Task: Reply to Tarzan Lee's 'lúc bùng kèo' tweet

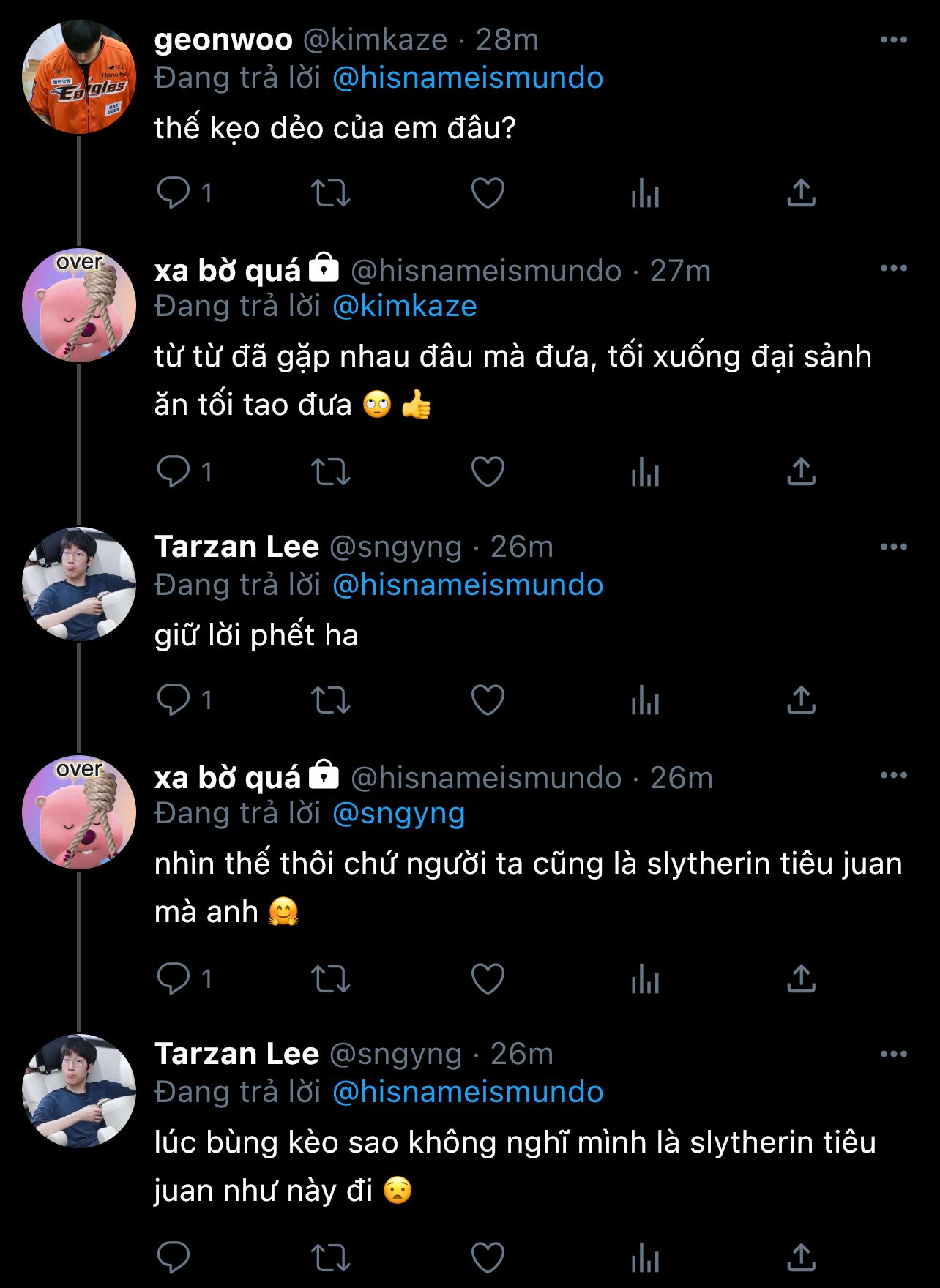Action: 174,1257
